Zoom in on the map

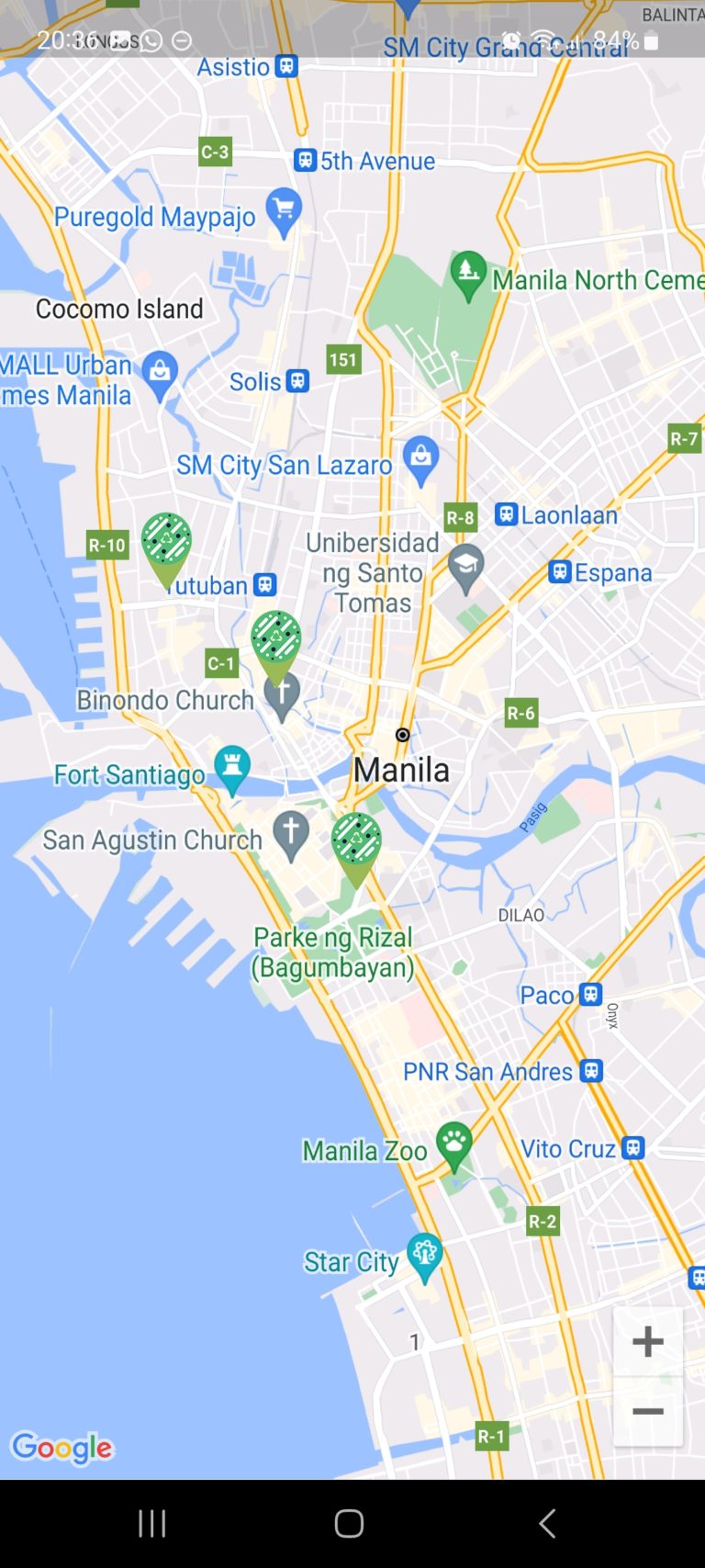(x=647, y=1341)
